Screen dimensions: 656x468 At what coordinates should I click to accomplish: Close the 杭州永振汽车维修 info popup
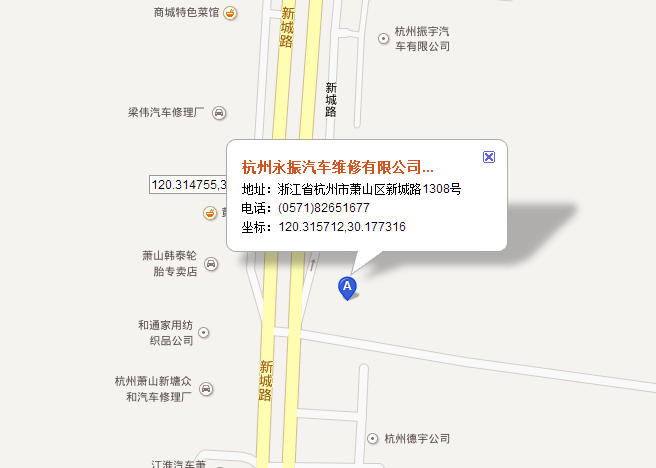pyautogui.click(x=489, y=157)
